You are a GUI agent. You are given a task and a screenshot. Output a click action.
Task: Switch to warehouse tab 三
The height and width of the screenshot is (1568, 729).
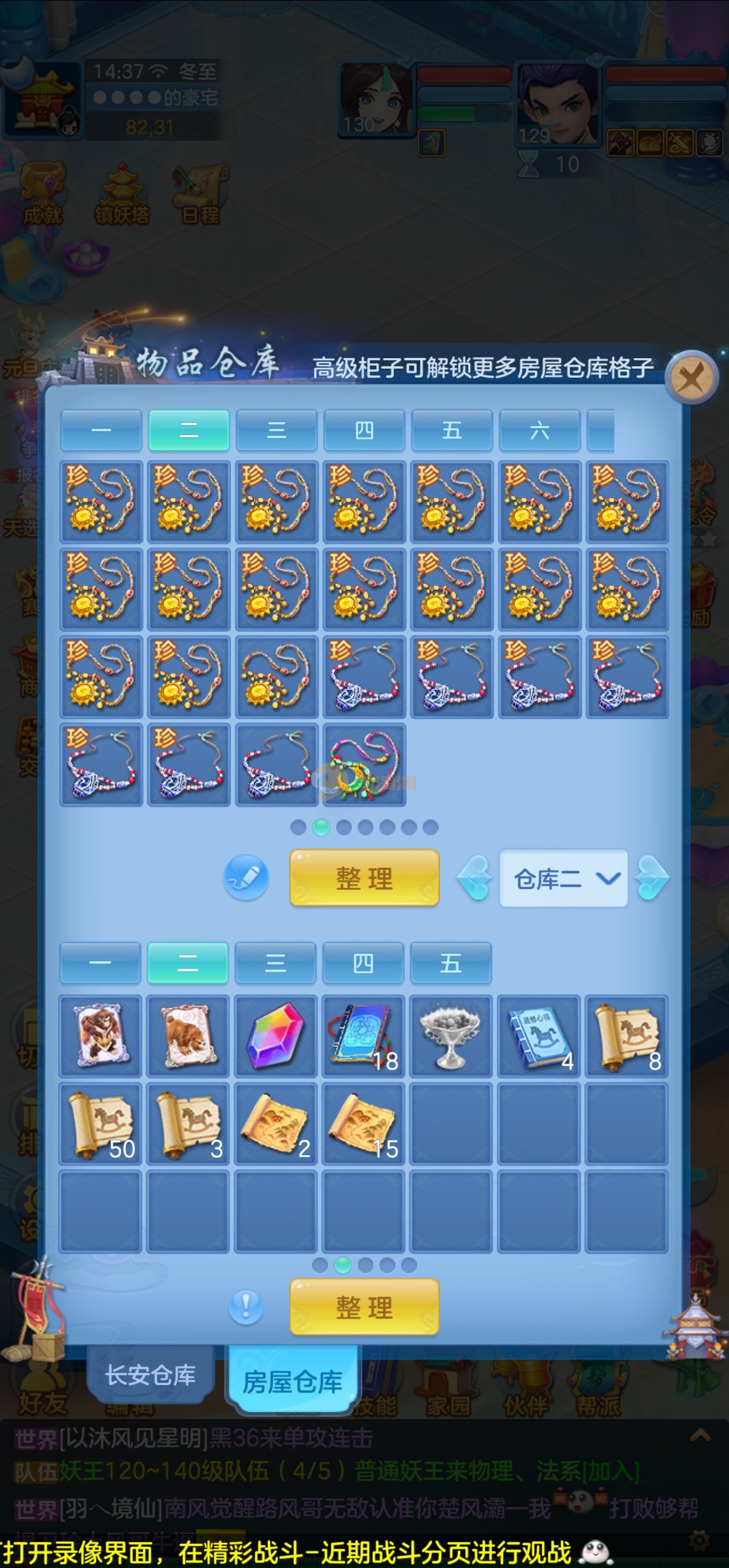pyautogui.click(x=276, y=430)
